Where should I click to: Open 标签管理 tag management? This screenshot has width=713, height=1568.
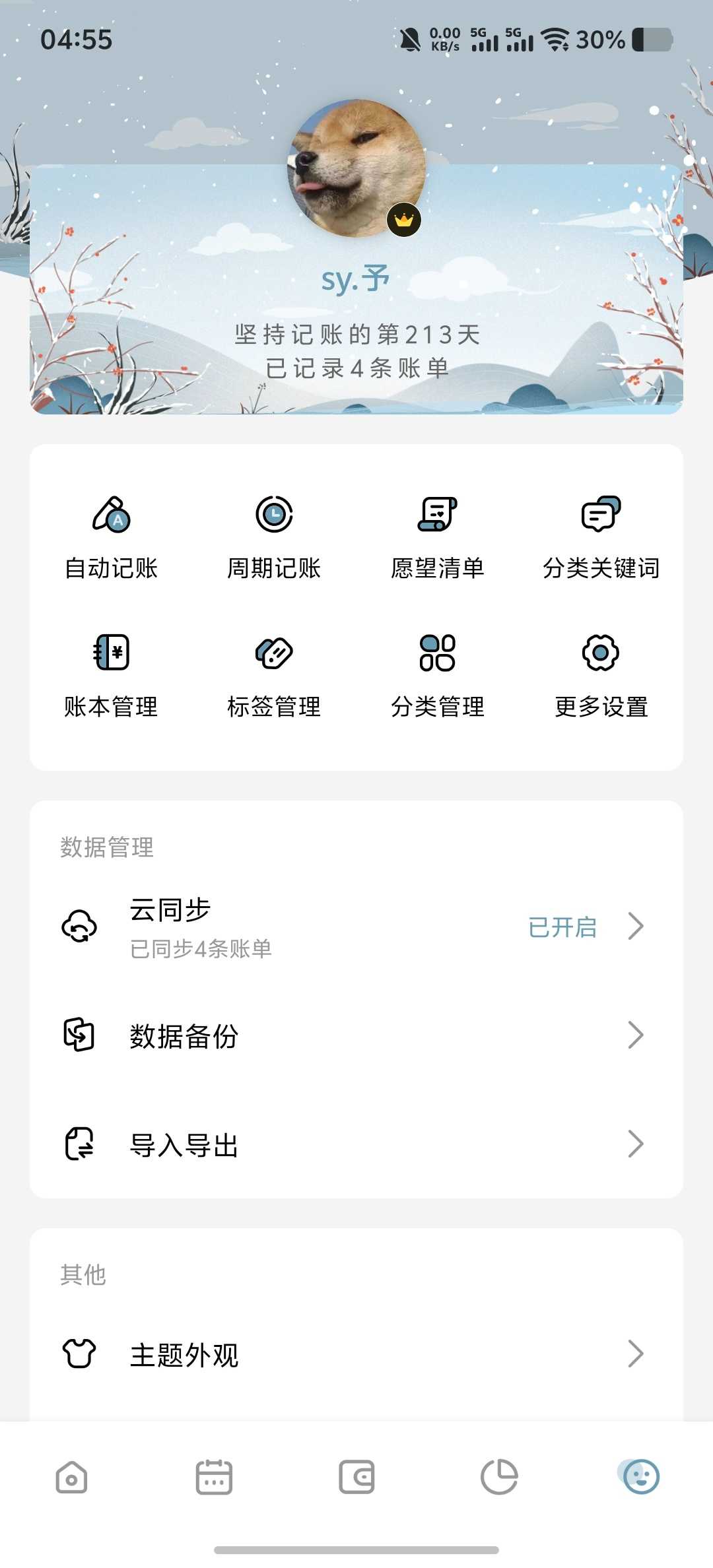(x=274, y=674)
